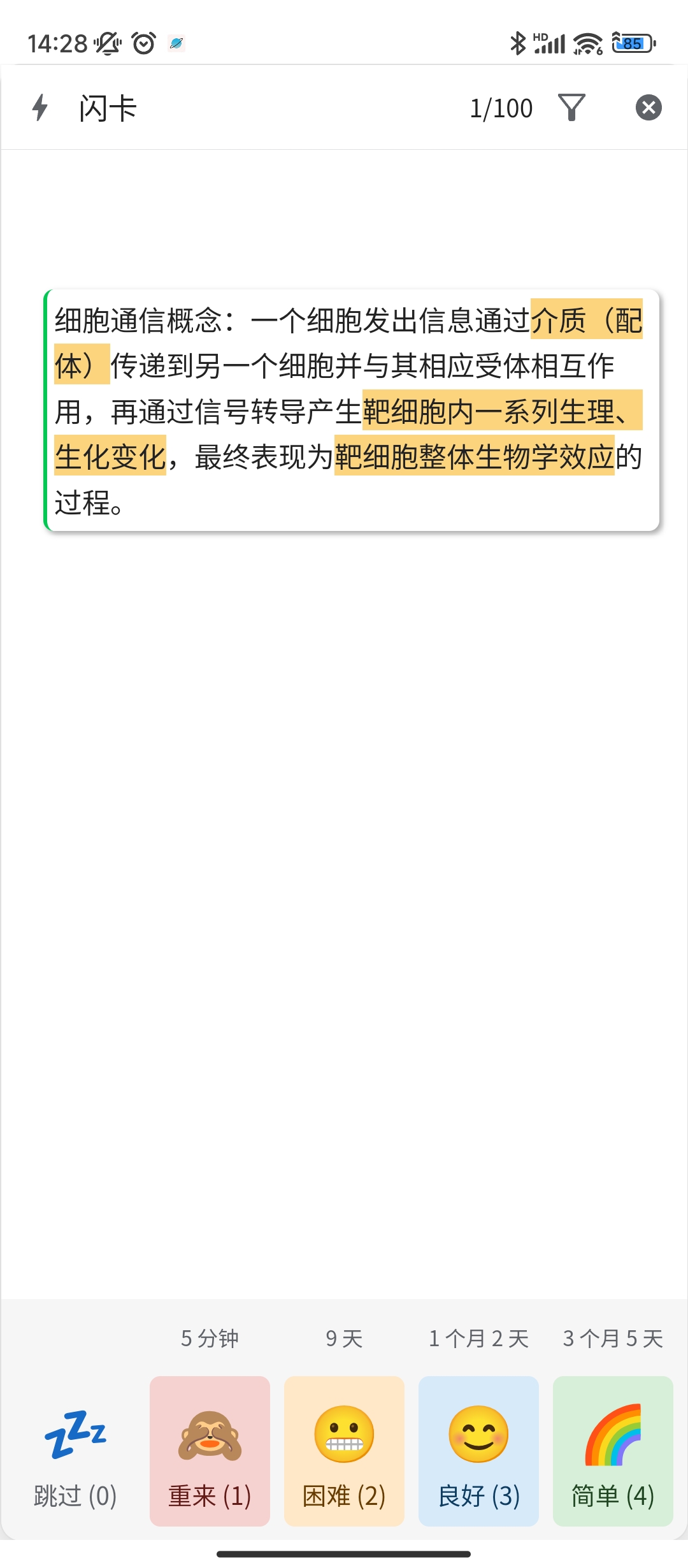
Task: Tap the Bluetooth icon in the status bar
Action: click(517, 42)
